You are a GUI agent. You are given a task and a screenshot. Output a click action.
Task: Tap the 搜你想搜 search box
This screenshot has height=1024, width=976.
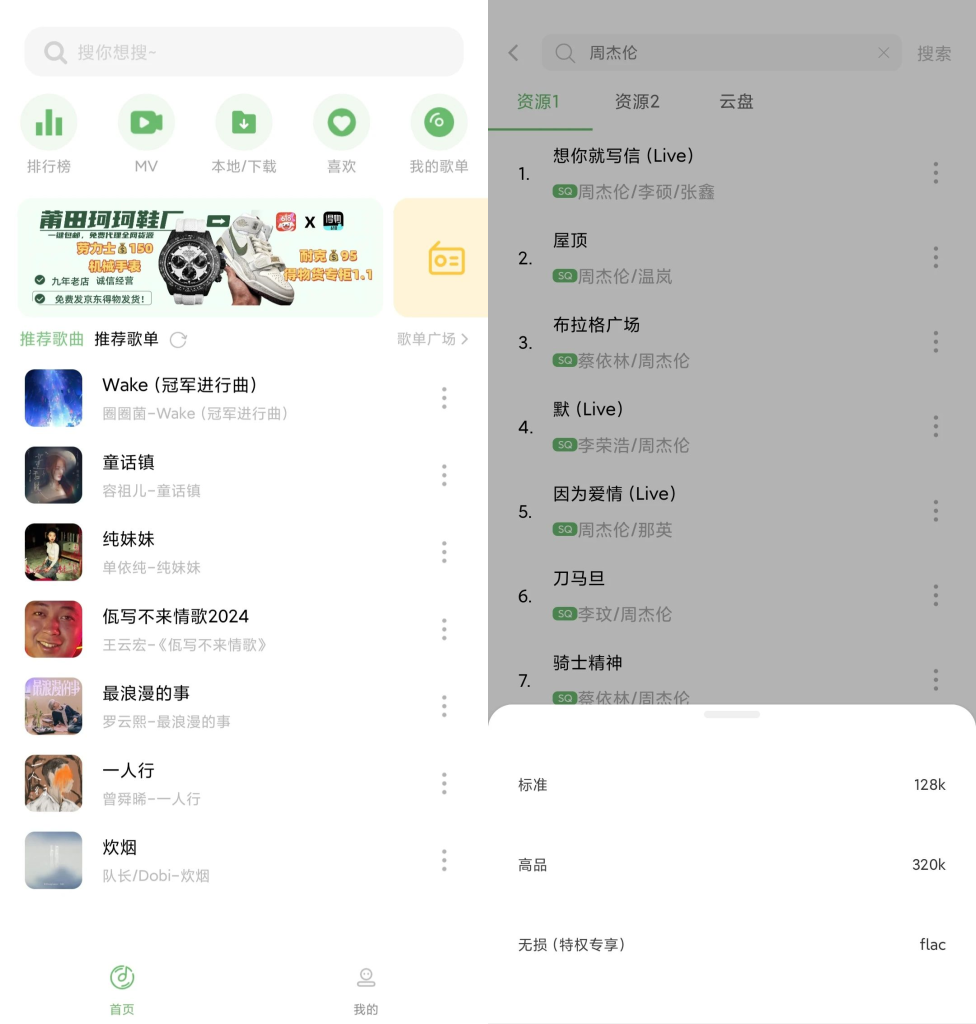243,52
